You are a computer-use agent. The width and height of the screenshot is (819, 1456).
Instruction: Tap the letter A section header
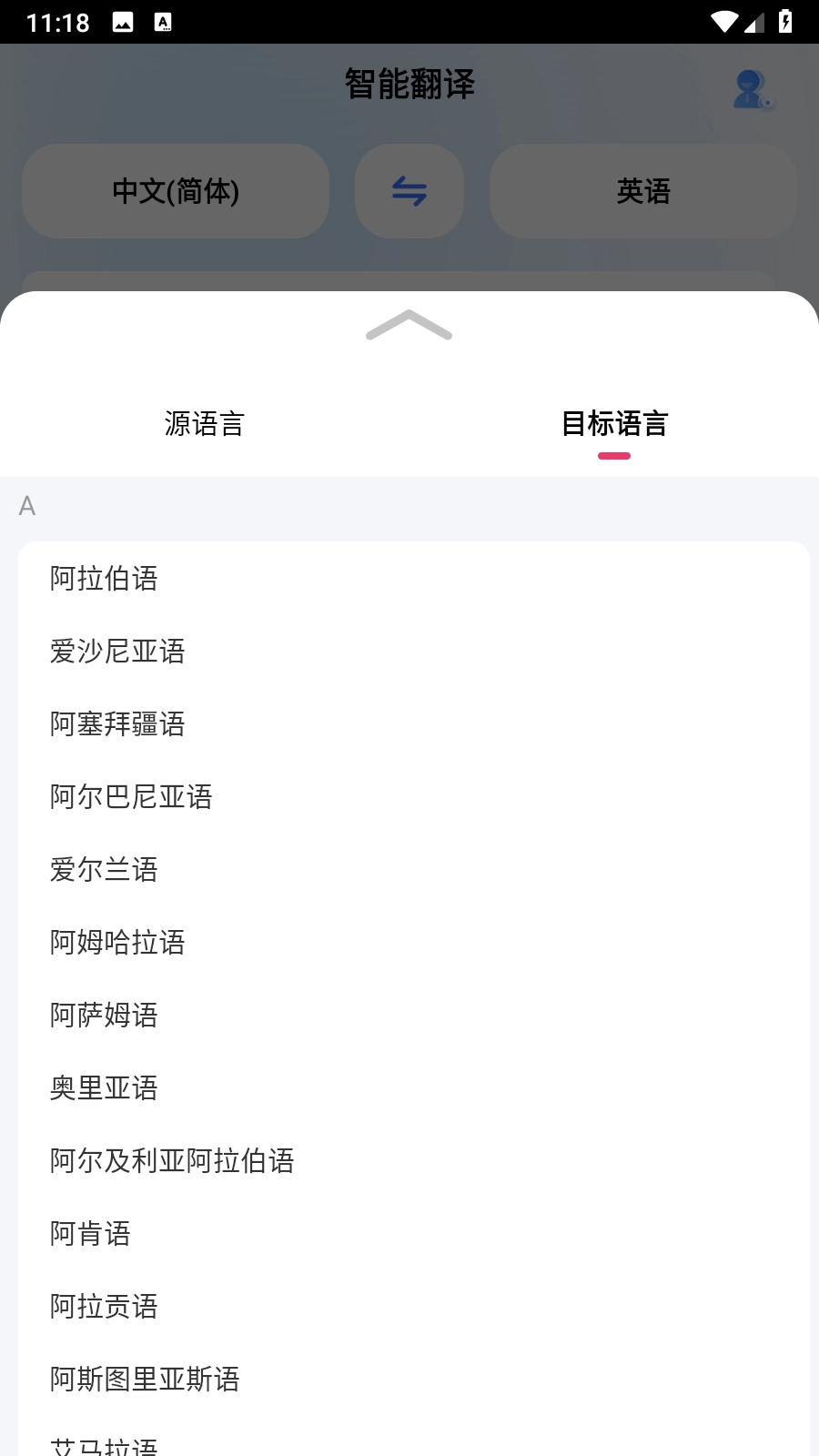(x=26, y=507)
